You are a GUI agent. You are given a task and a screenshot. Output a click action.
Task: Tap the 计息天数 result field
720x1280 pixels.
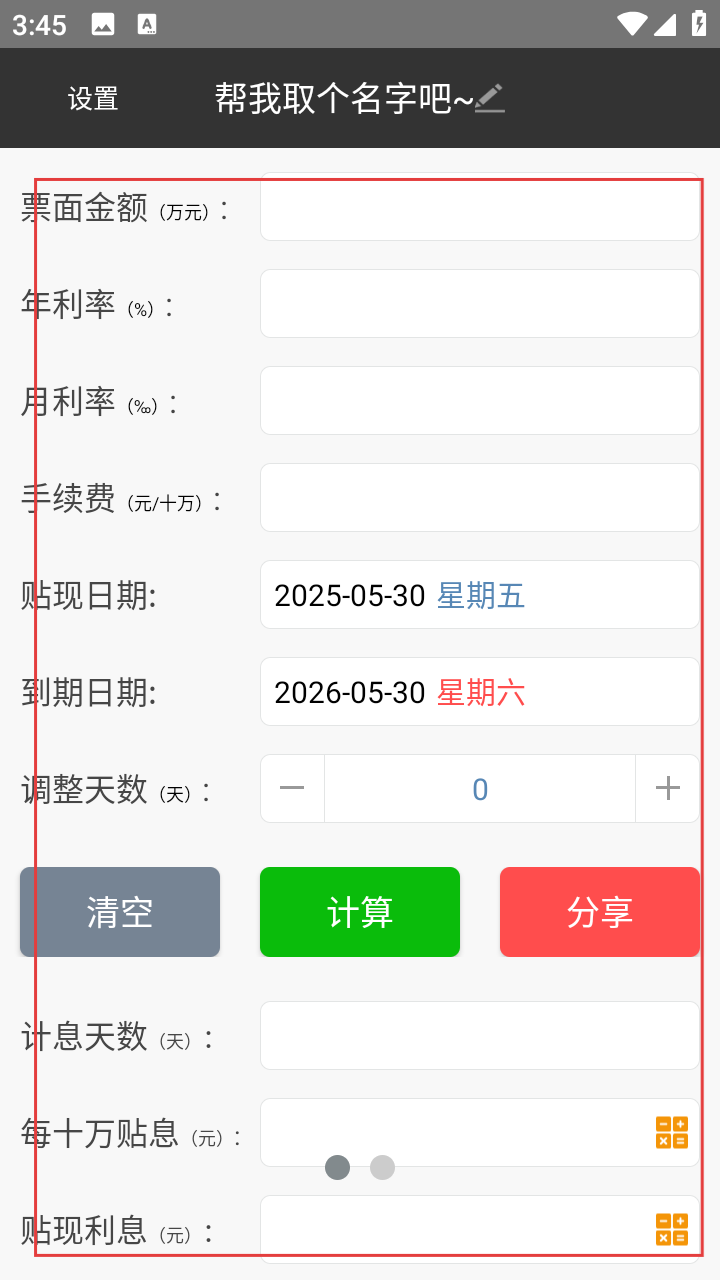tap(480, 1035)
